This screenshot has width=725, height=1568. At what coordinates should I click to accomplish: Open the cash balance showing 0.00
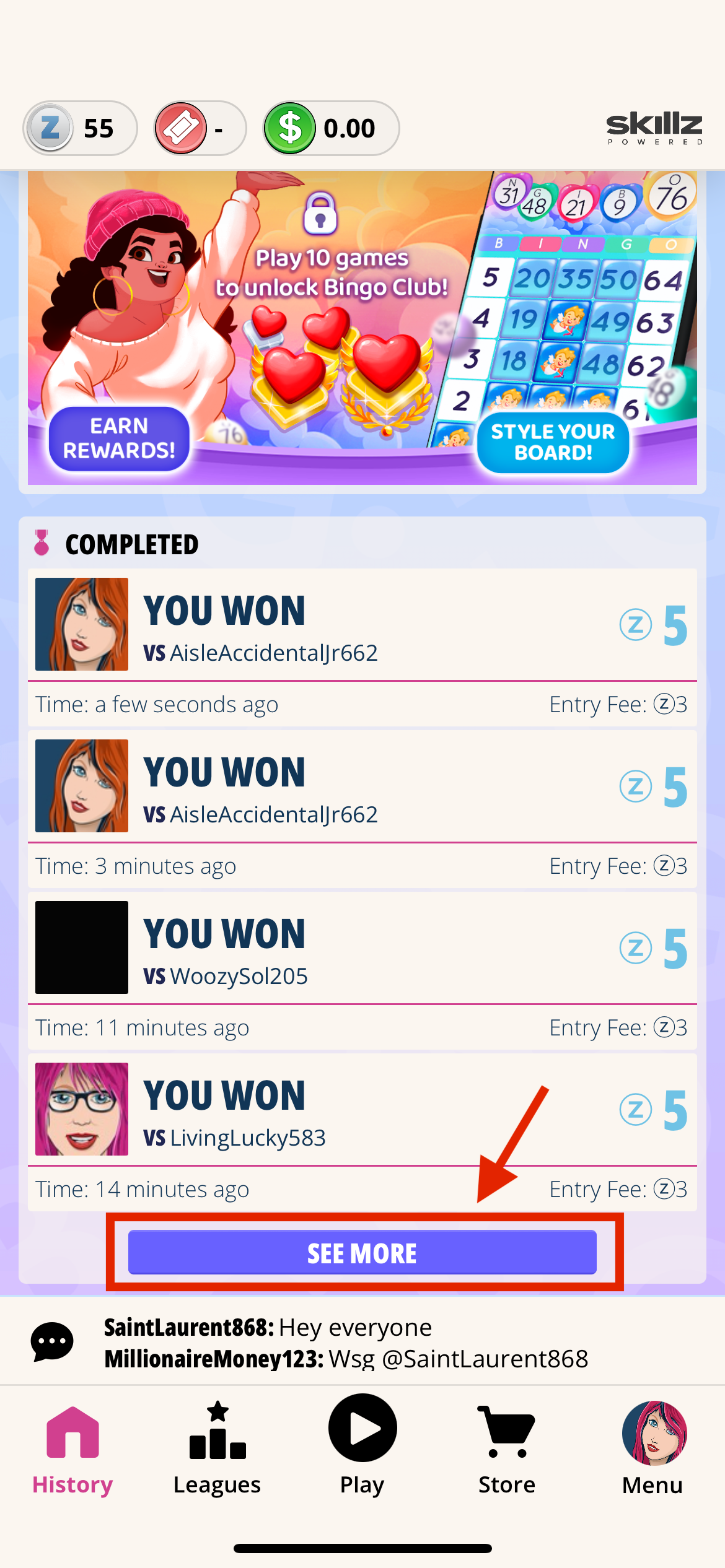(x=331, y=128)
